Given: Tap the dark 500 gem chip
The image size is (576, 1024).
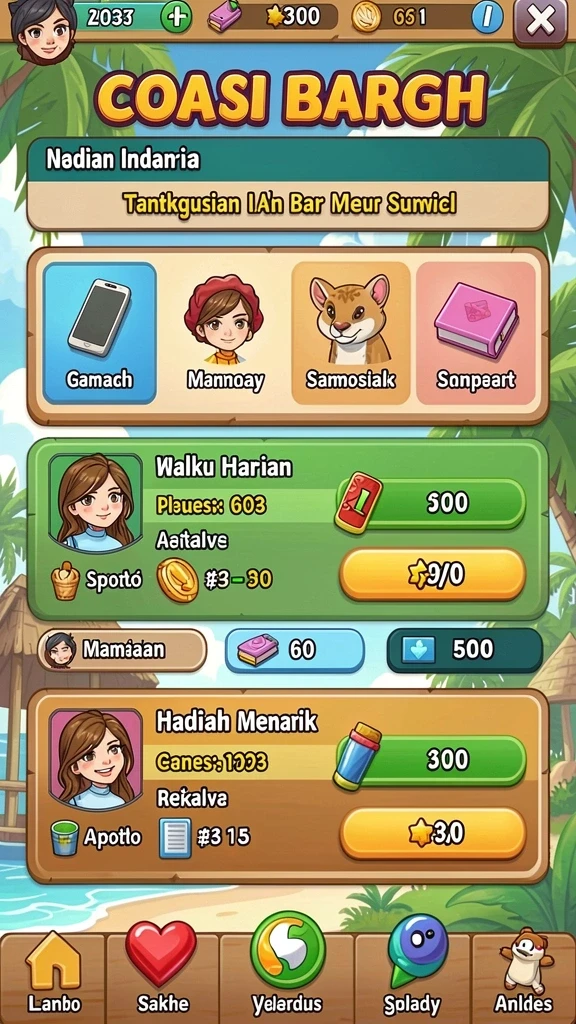Looking at the screenshot, I should click(x=464, y=650).
